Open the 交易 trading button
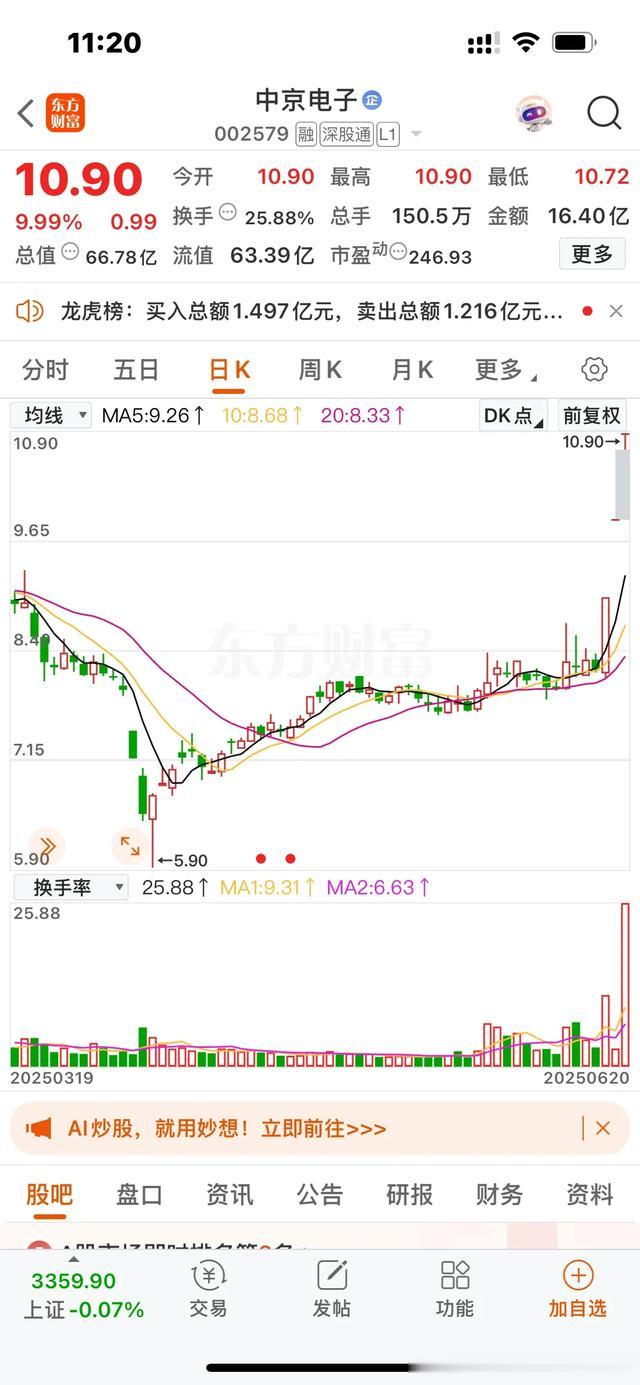 208,1289
